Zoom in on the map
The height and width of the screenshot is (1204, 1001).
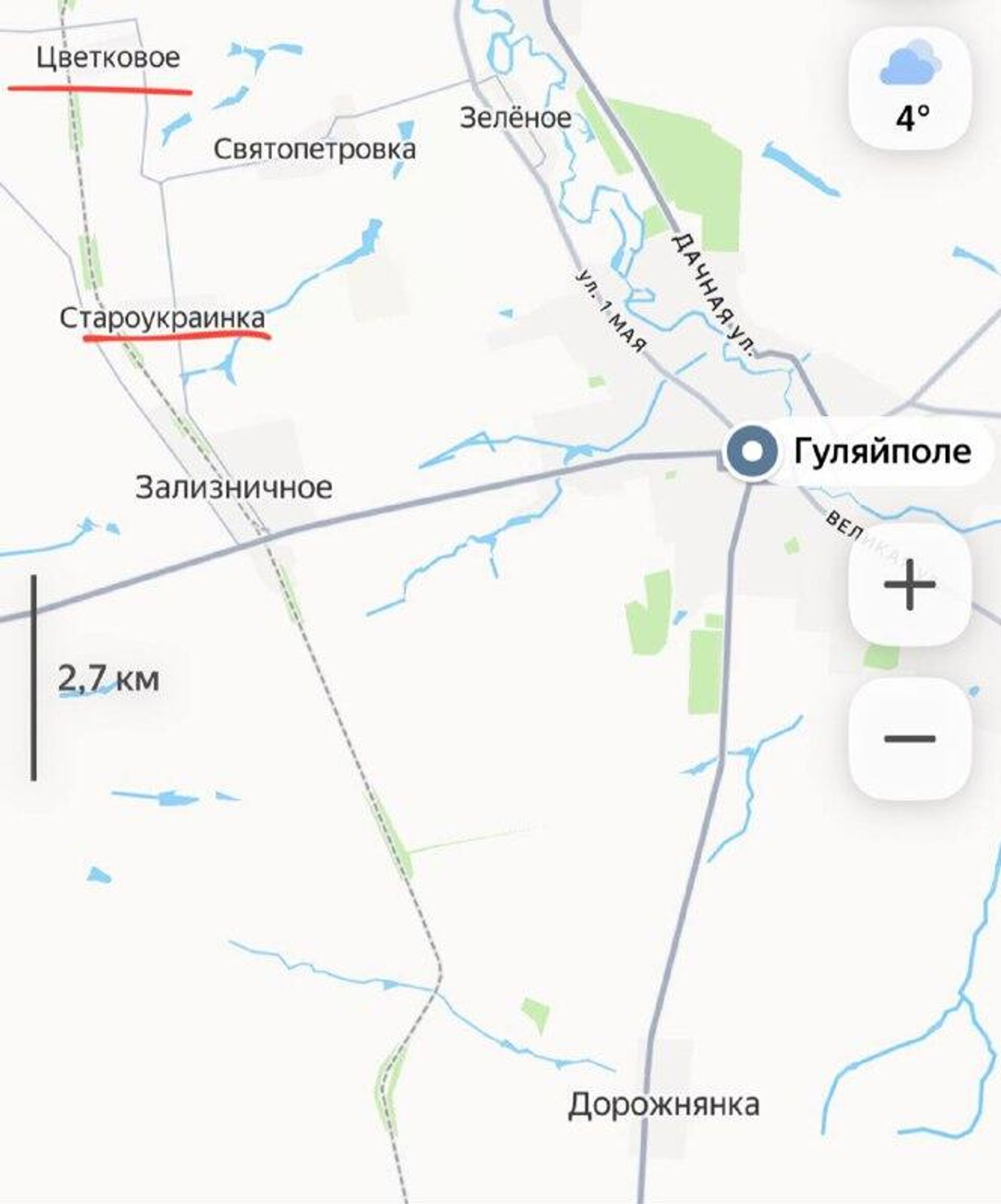coord(909,585)
